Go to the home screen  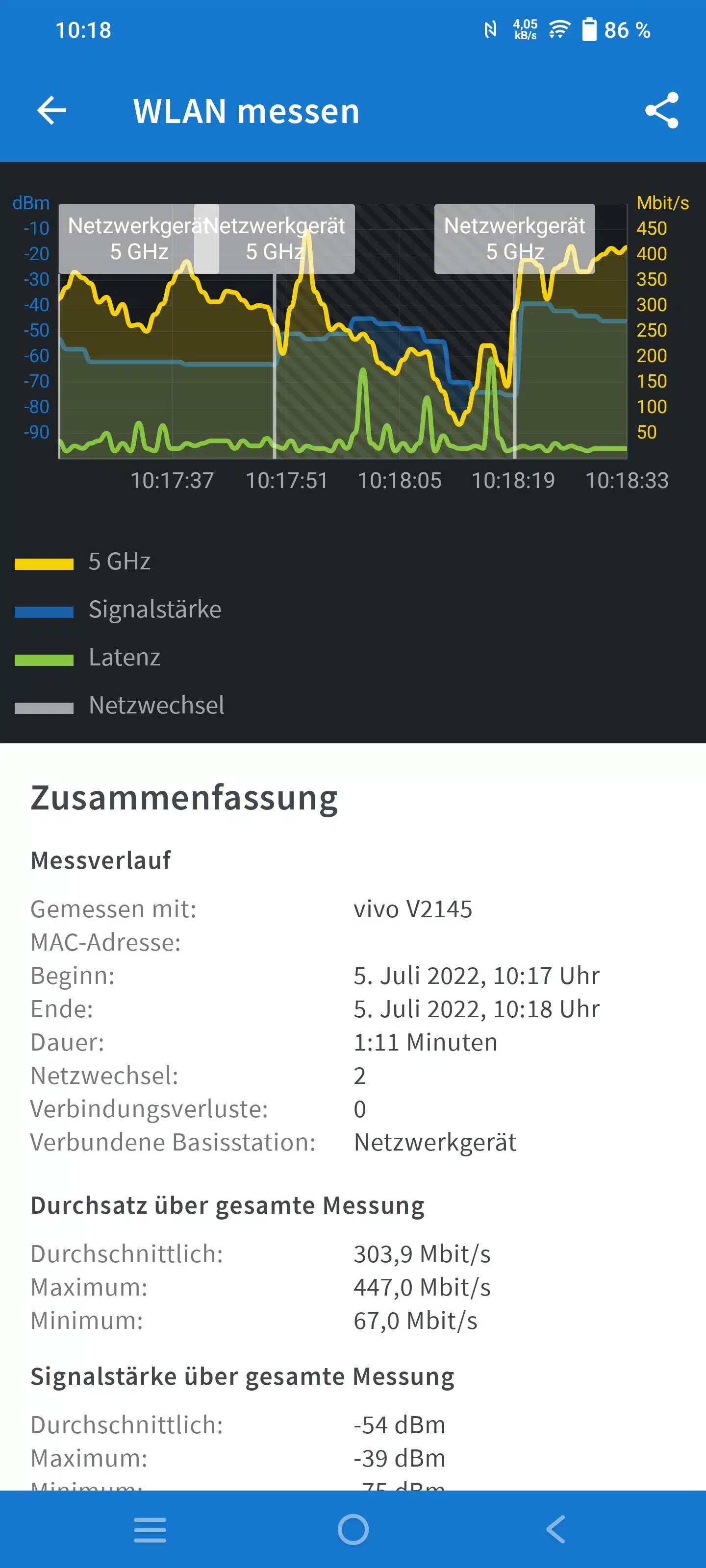click(x=353, y=1529)
